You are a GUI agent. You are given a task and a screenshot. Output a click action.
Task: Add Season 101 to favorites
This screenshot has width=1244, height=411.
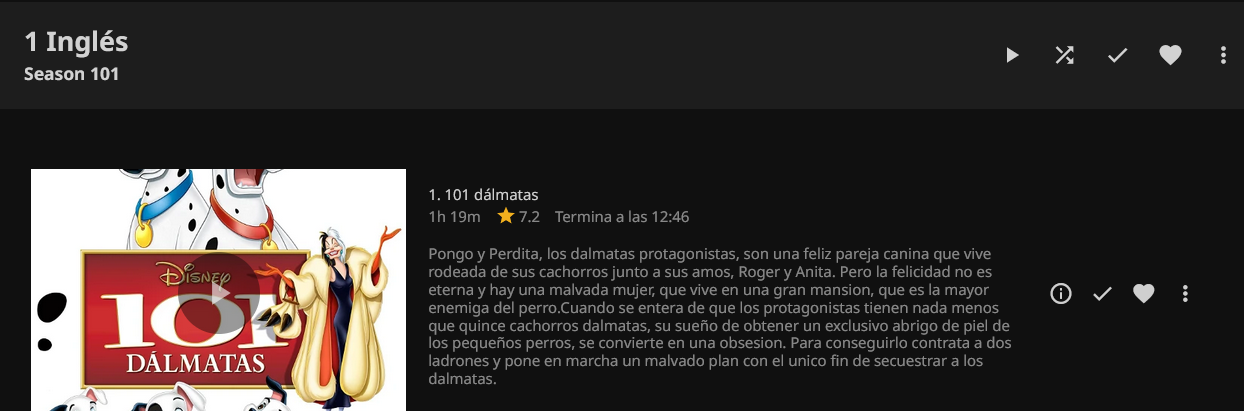click(x=1170, y=55)
